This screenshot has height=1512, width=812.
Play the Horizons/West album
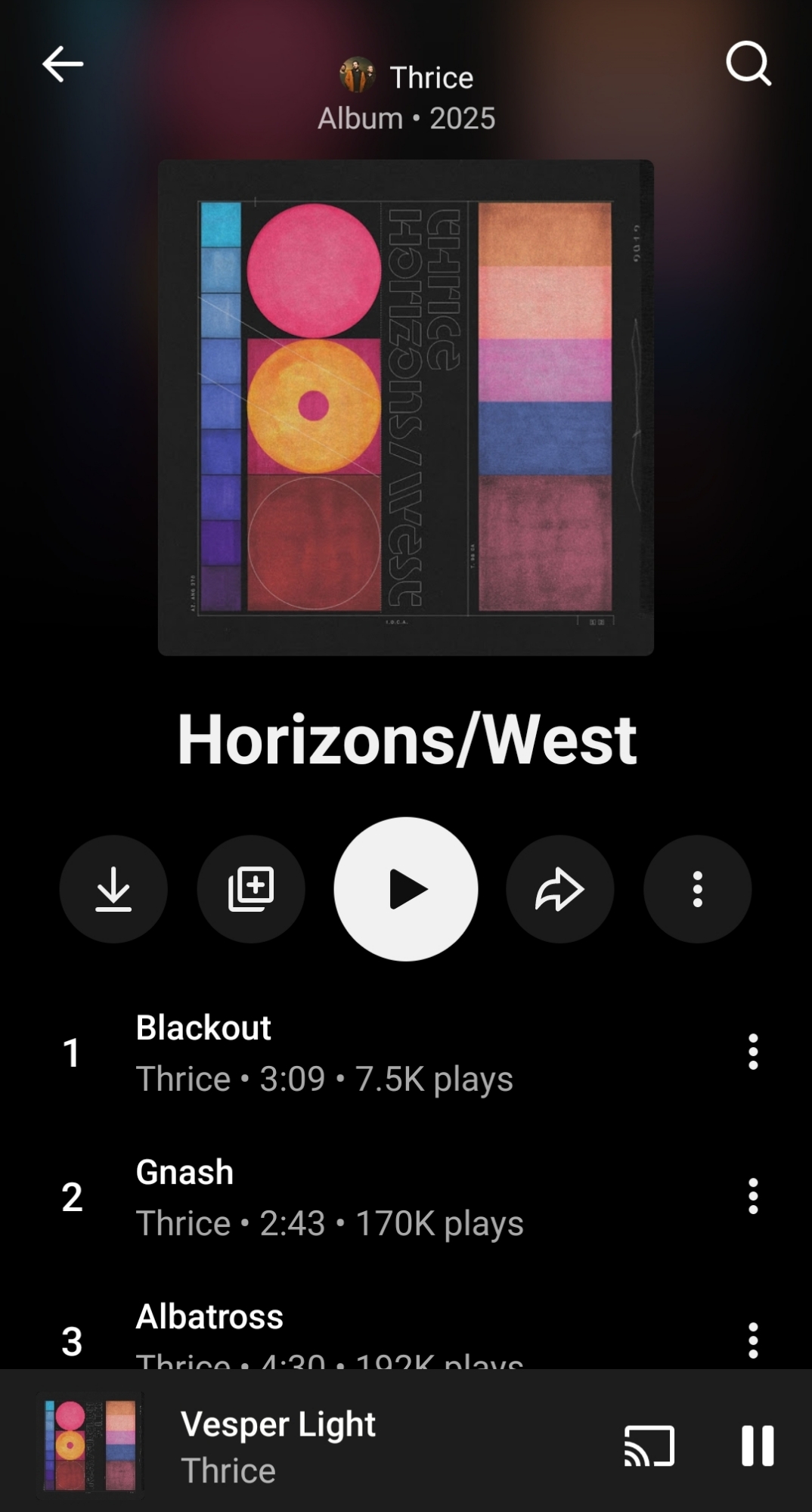pos(406,889)
